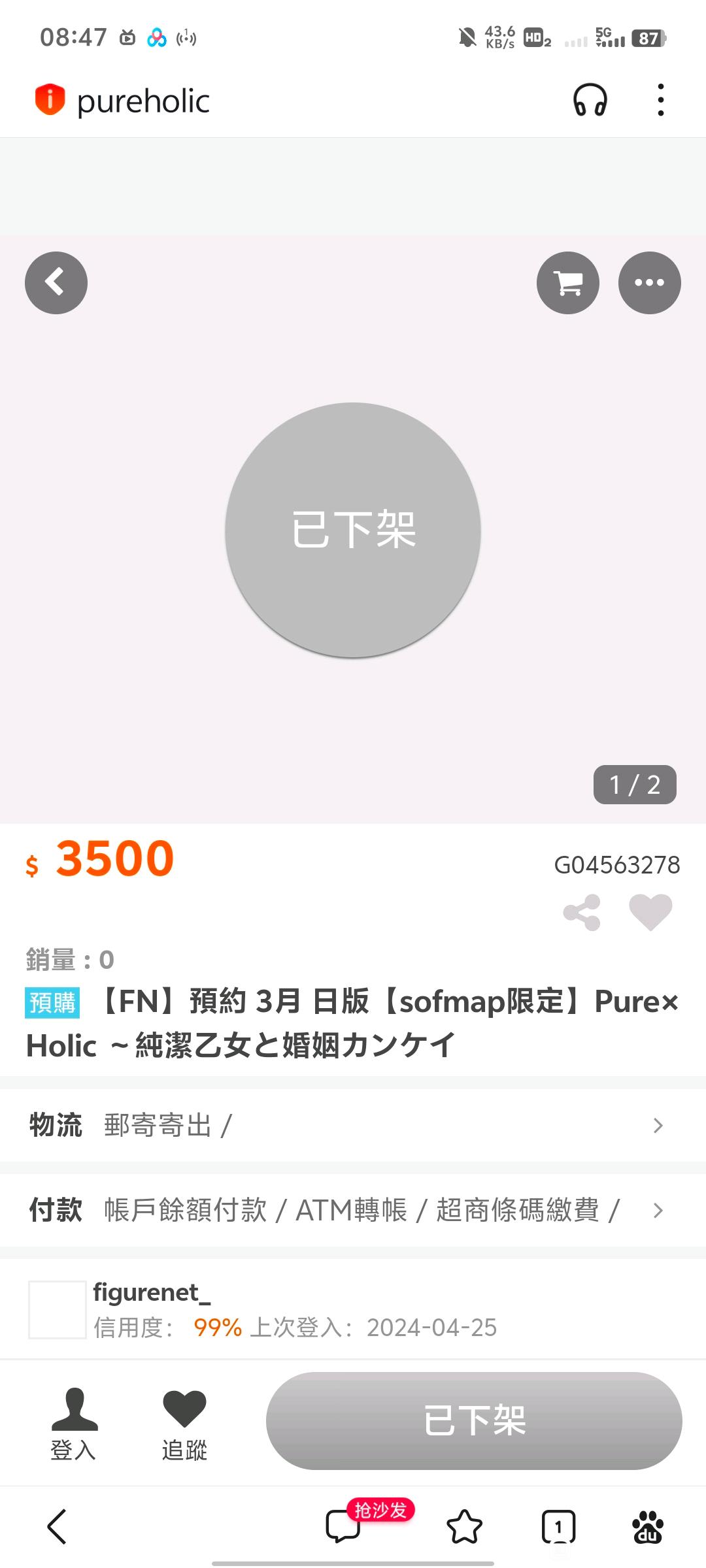Open the shopping cart

568,283
